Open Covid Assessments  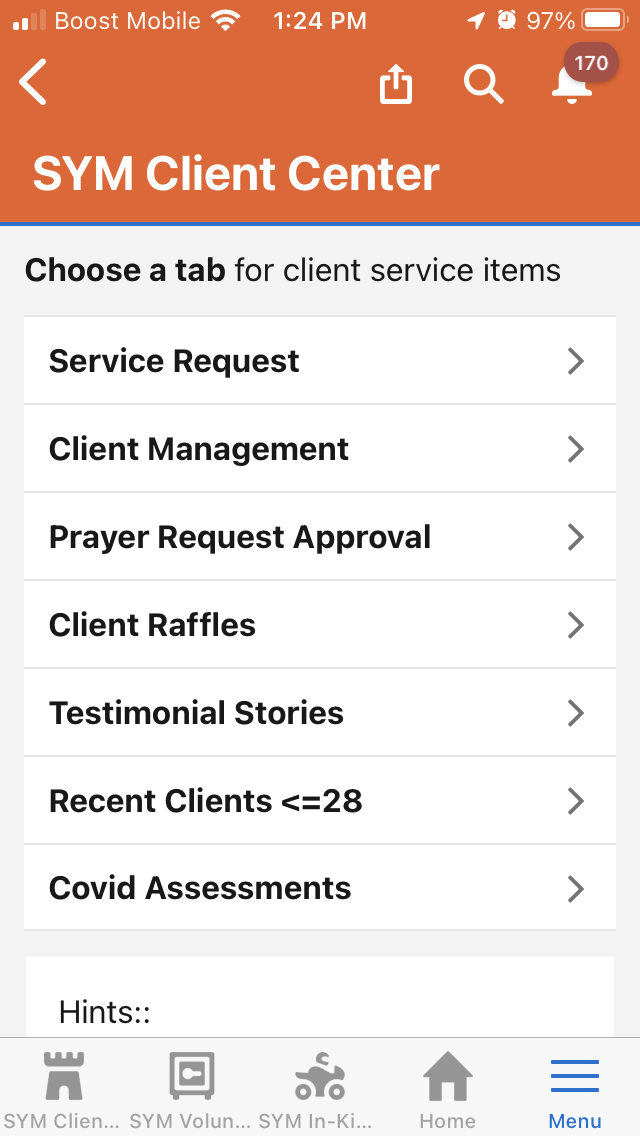(320, 888)
